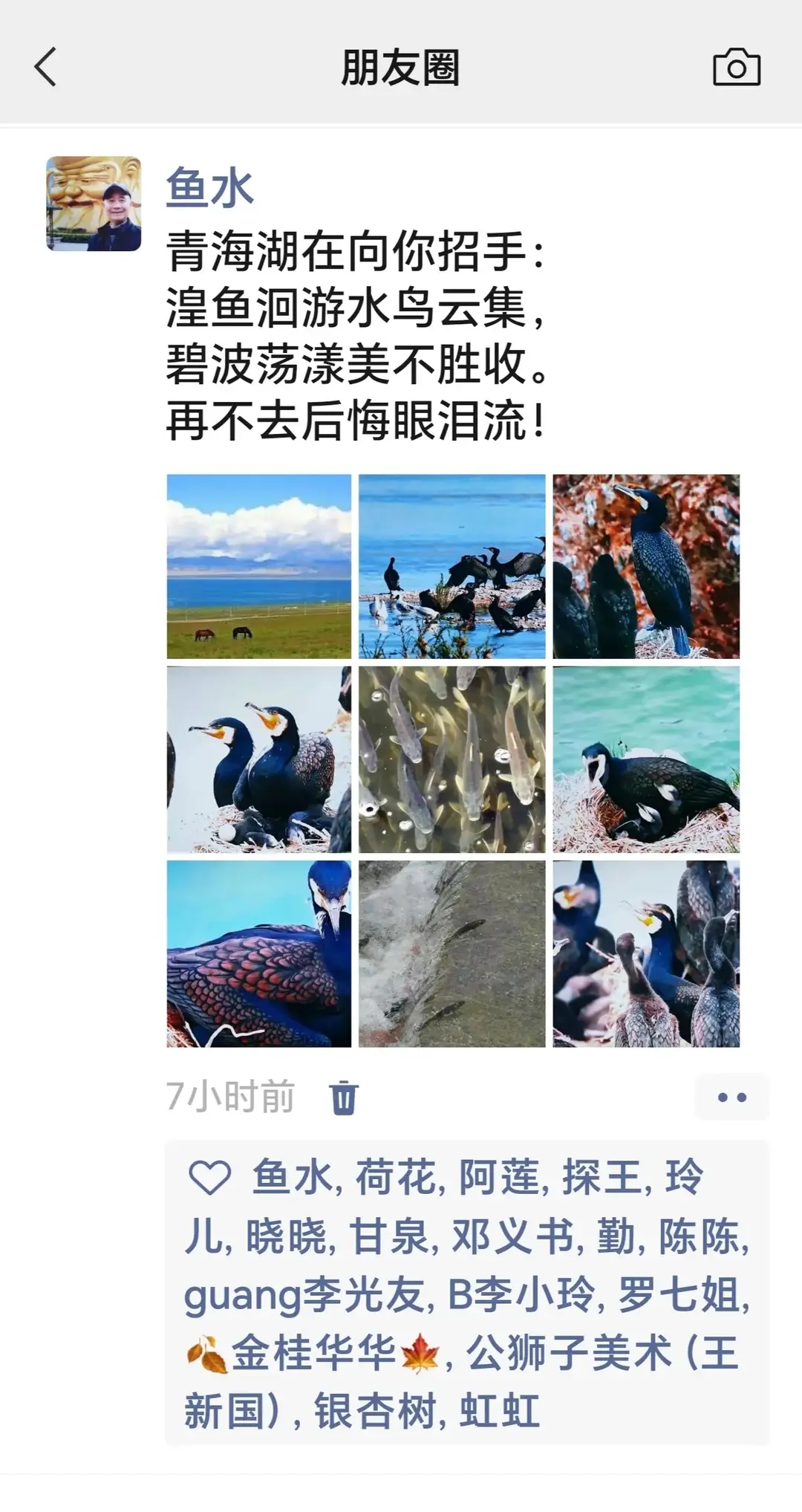Open the like and comment two-dot menu
The width and height of the screenshot is (802, 1512).
731,1097
